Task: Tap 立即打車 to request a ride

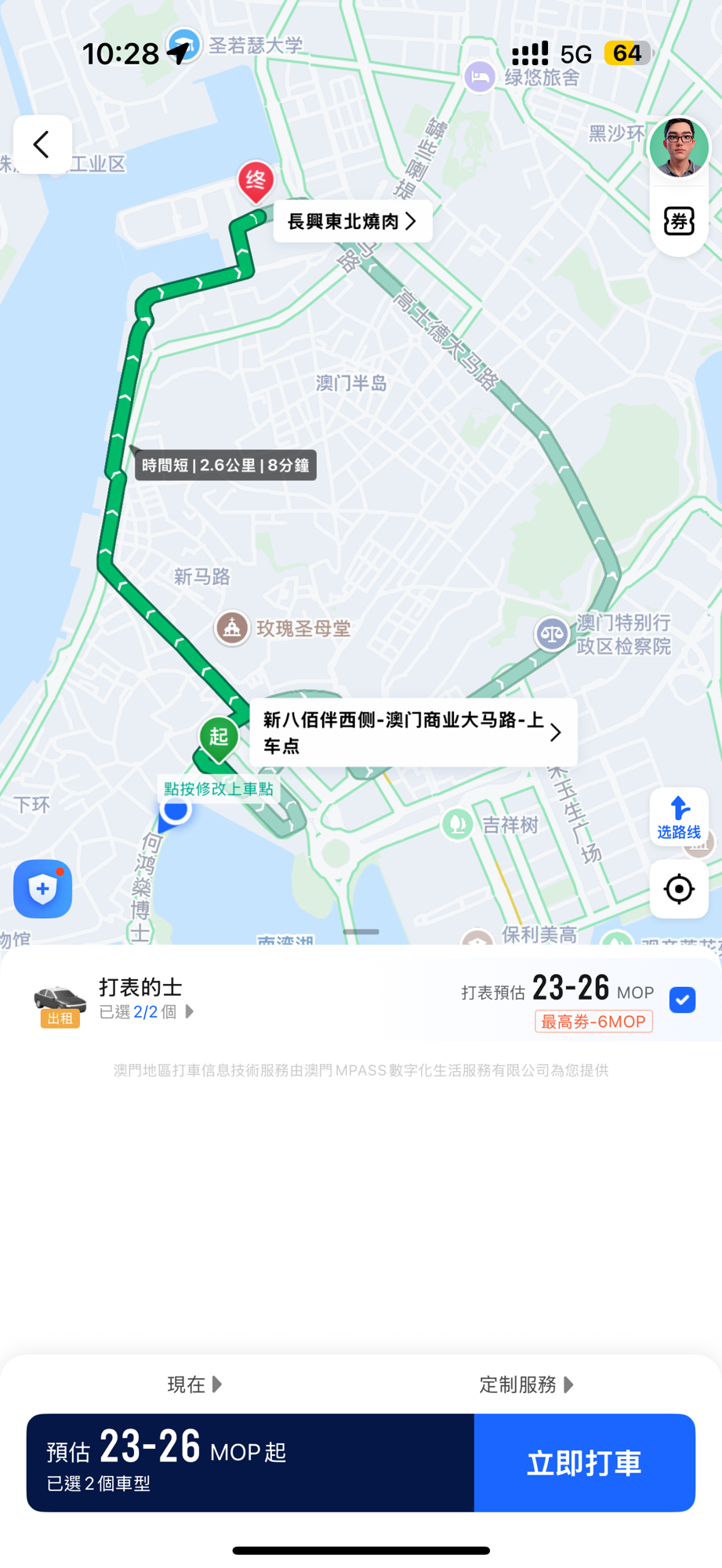Action: point(584,1463)
